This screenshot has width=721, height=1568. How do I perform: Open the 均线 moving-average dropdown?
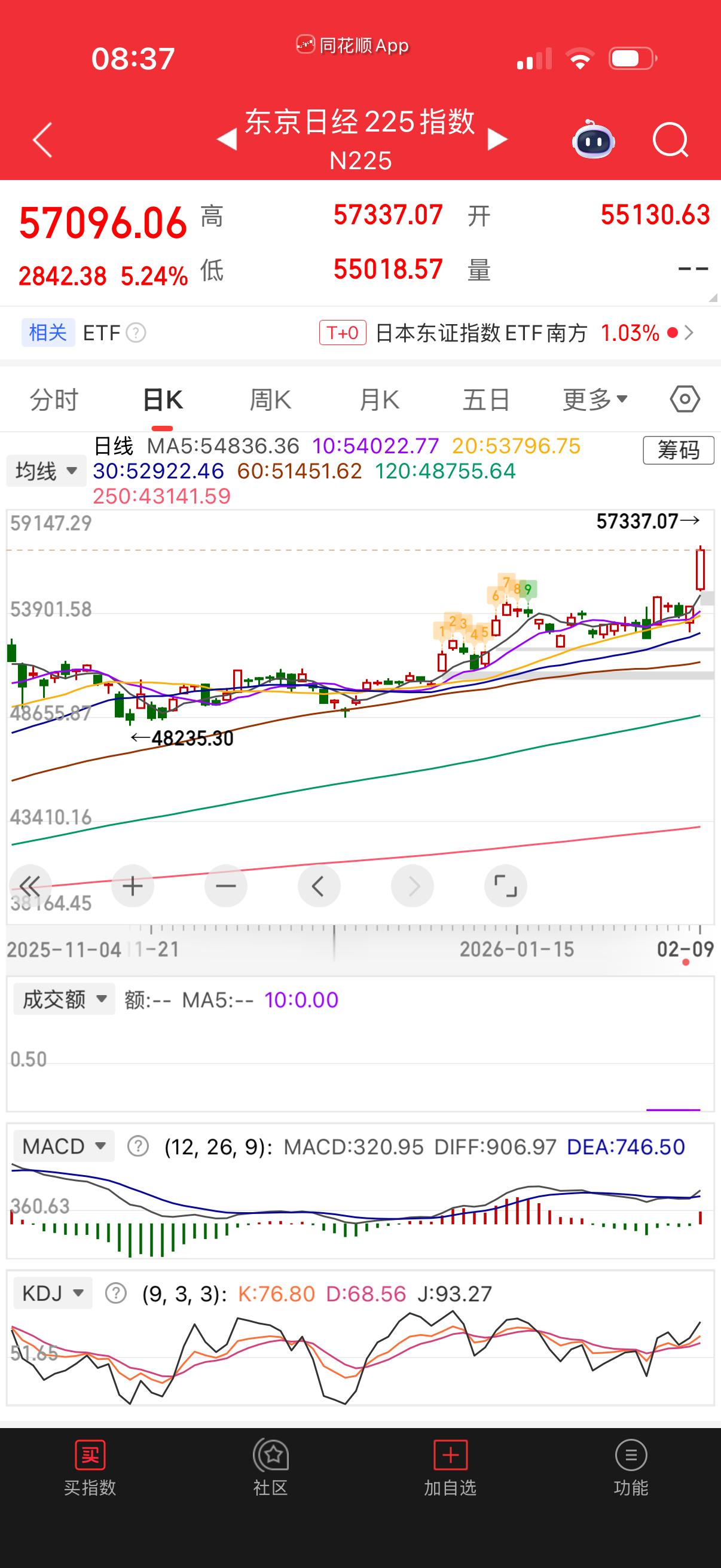click(x=45, y=471)
